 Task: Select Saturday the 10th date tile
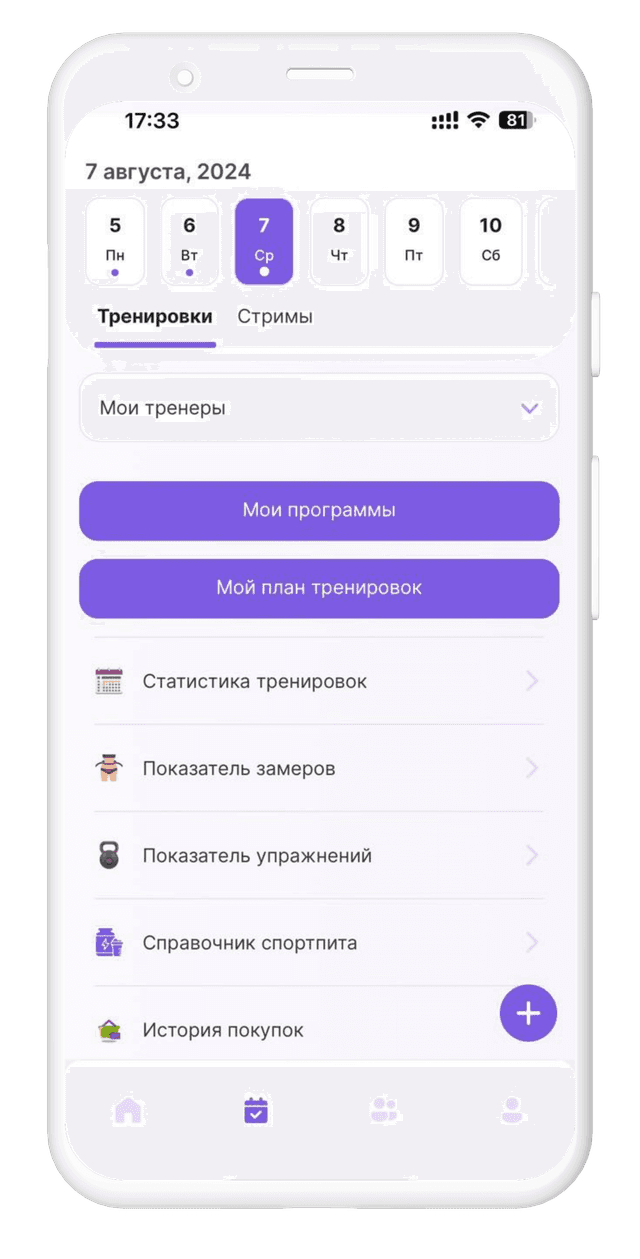490,241
